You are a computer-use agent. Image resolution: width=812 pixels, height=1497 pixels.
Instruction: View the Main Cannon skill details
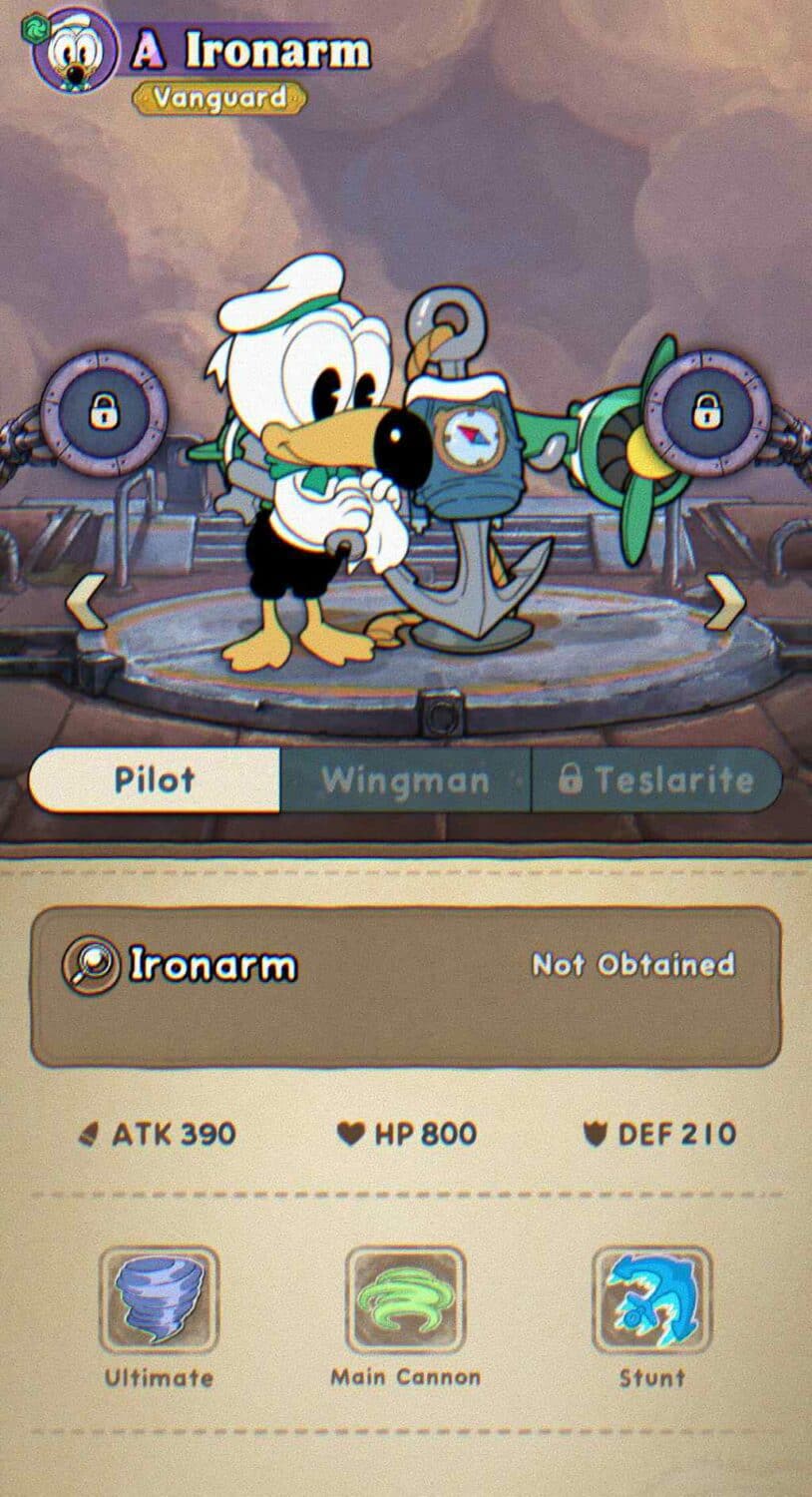(405, 1299)
